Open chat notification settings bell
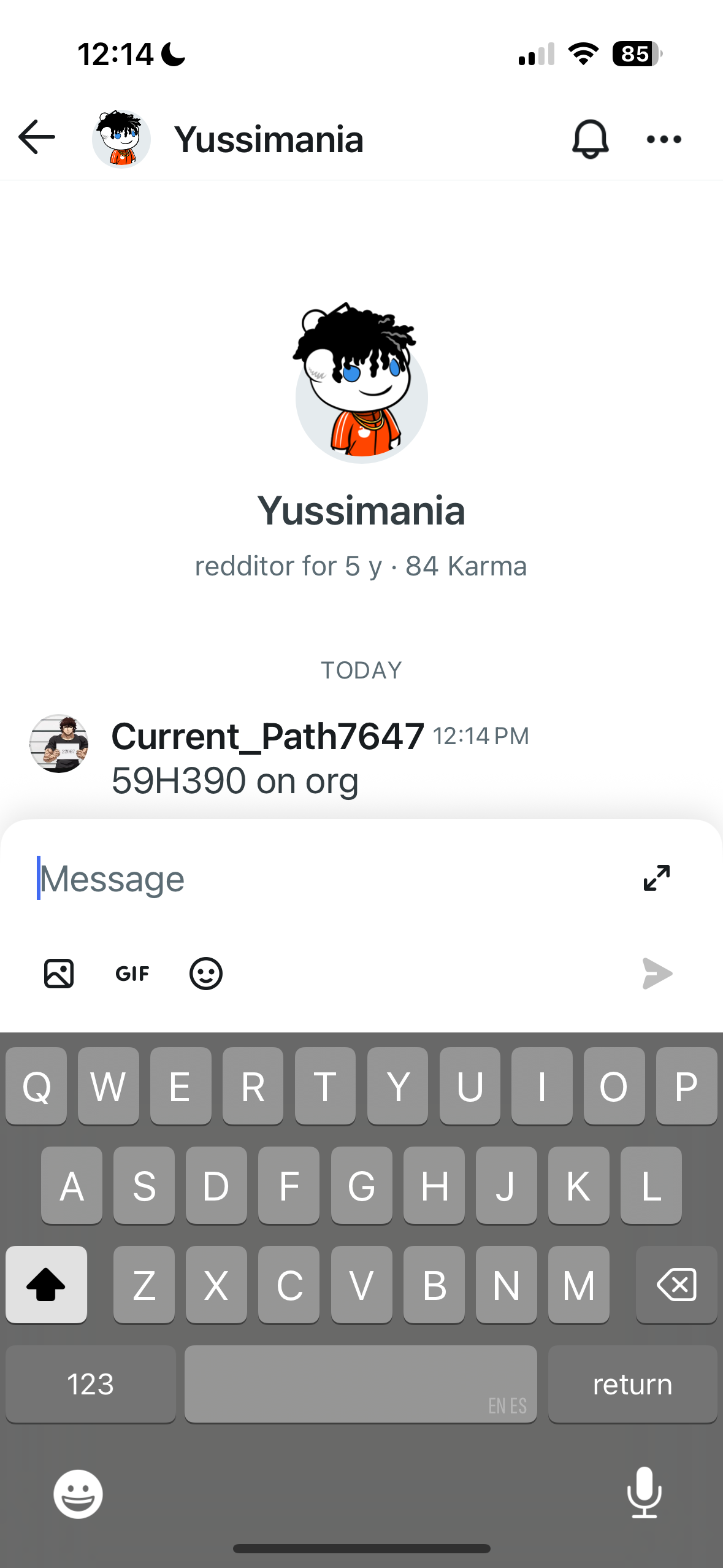 tap(590, 139)
